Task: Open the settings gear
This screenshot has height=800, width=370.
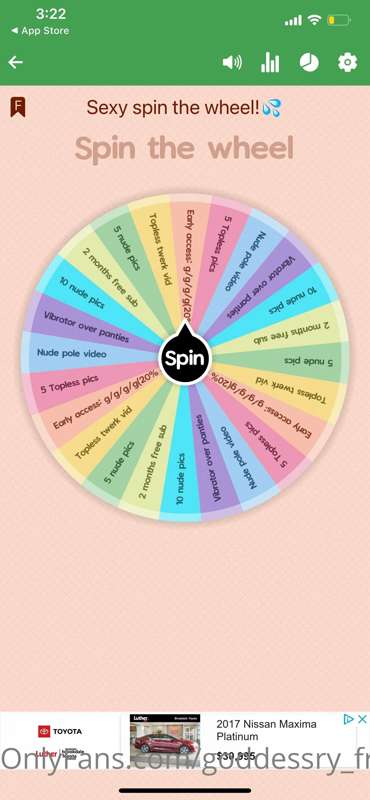Action: (348, 62)
